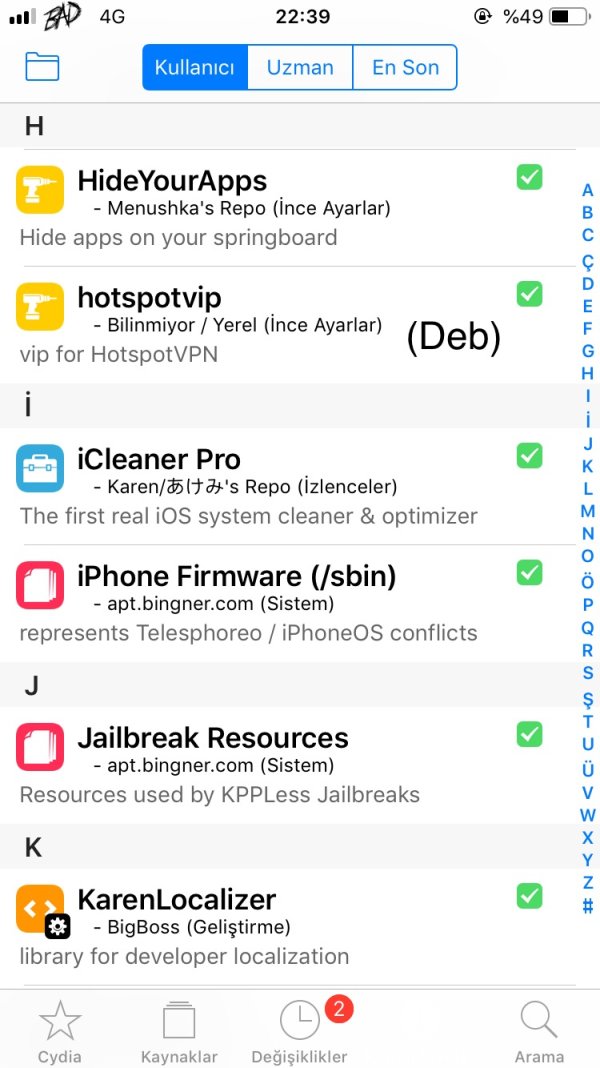
Task: Jump to letter Z in the index
Action: coord(588,882)
